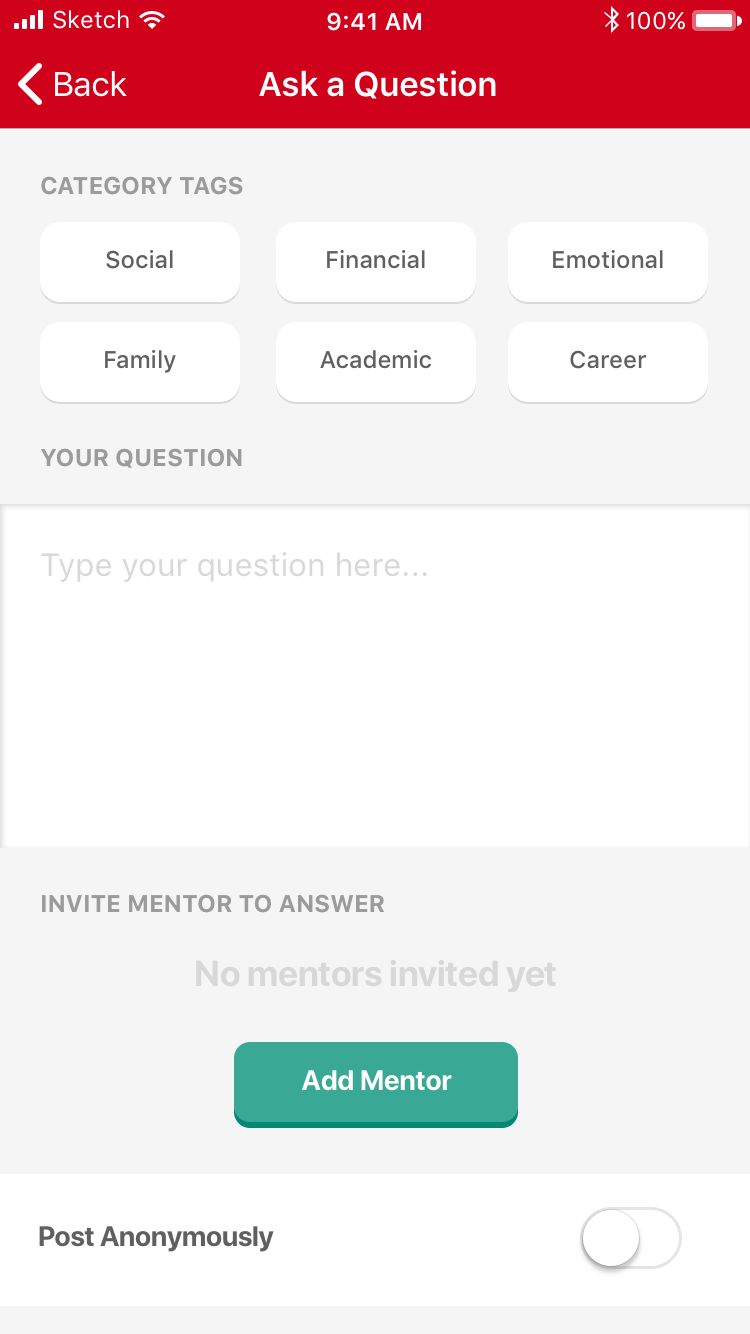Select the Social category tag
The height and width of the screenshot is (1334, 750).
point(140,261)
